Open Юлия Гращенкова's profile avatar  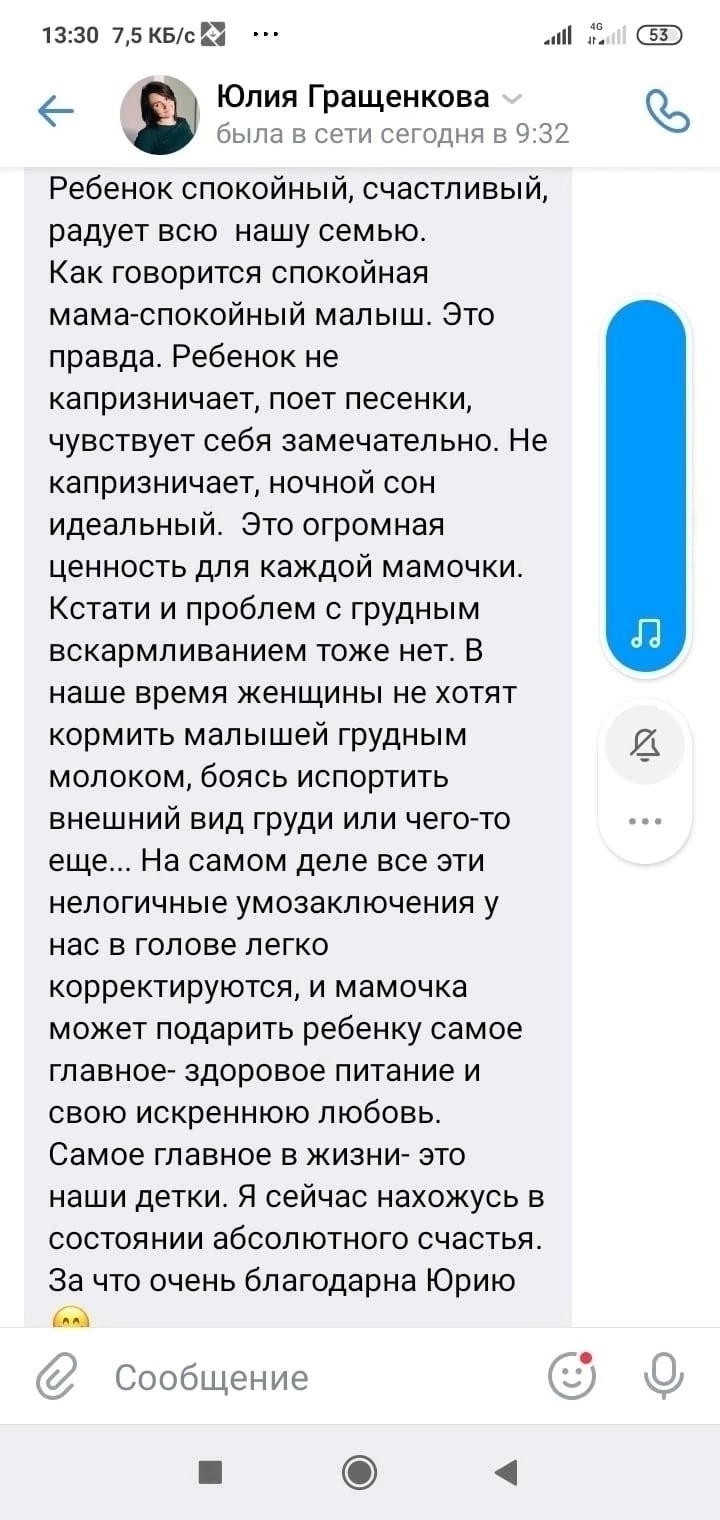[159, 114]
